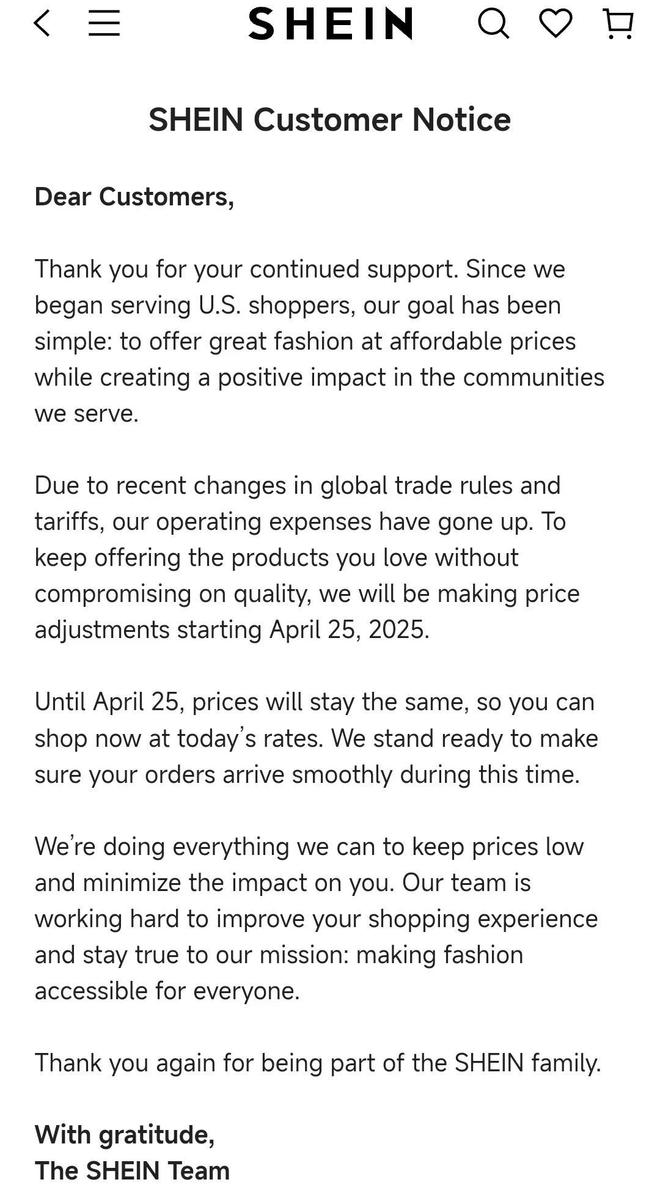Open the shopping cart
Image resolution: width=660 pixels, height=1196 pixels.
(x=618, y=24)
